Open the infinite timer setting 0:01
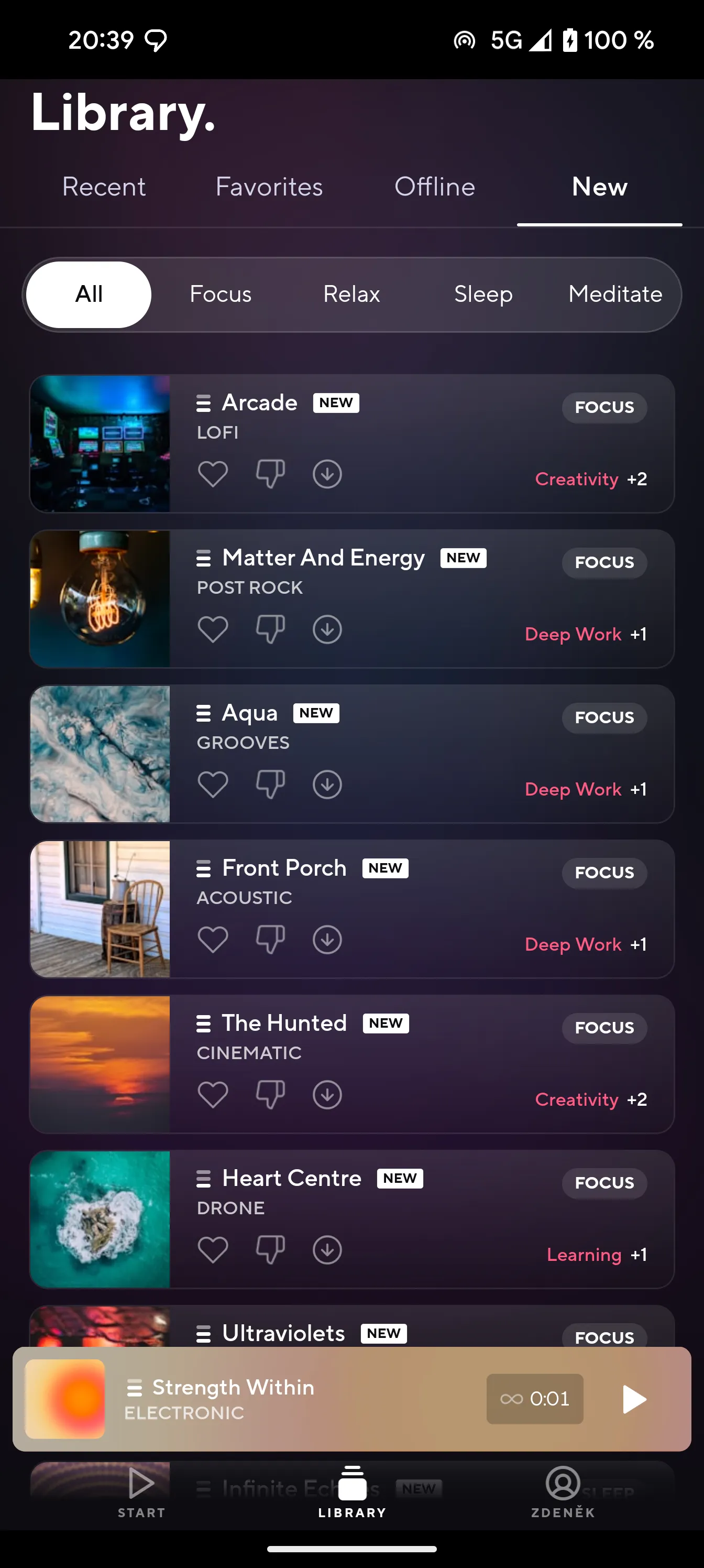Viewport: 704px width, 1568px height. pyautogui.click(x=535, y=1399)
